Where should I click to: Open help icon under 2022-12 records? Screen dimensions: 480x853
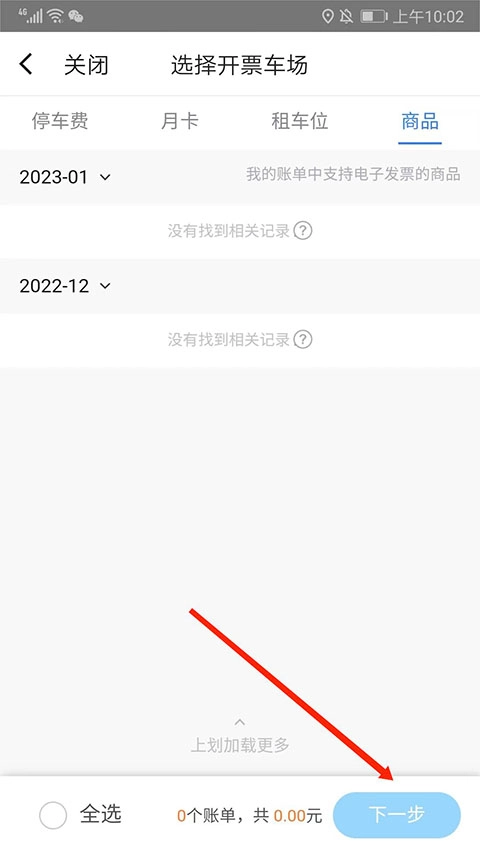click(x=303, y=339)
